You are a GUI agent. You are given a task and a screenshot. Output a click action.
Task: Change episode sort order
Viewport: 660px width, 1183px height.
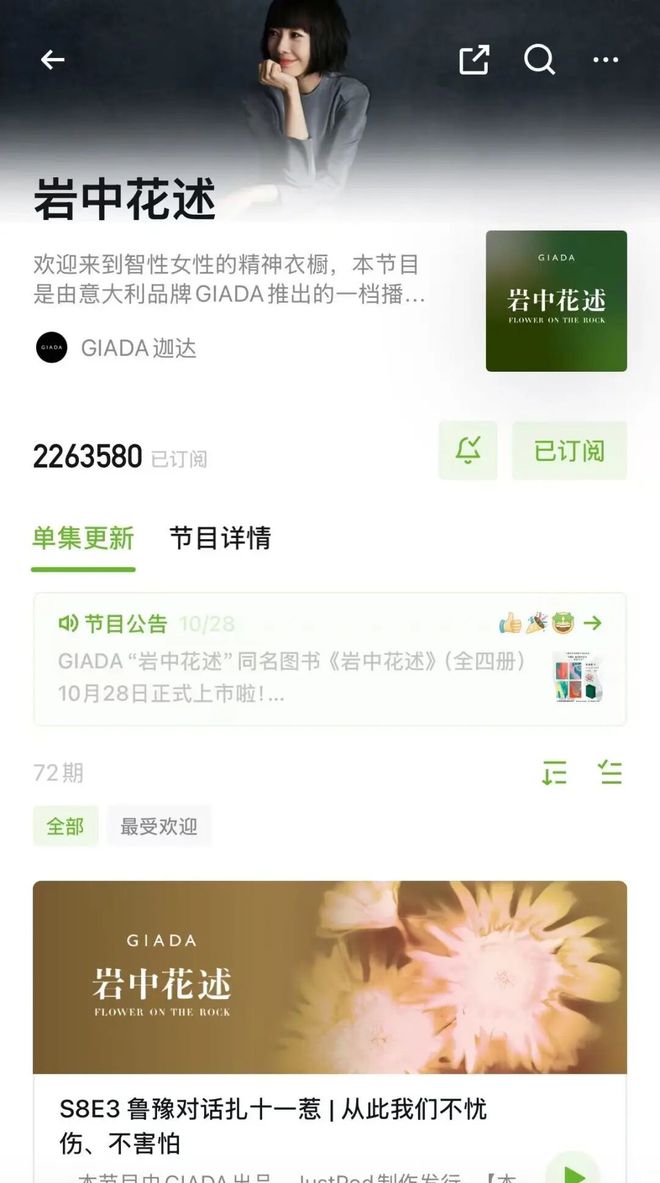pos(554,772)
